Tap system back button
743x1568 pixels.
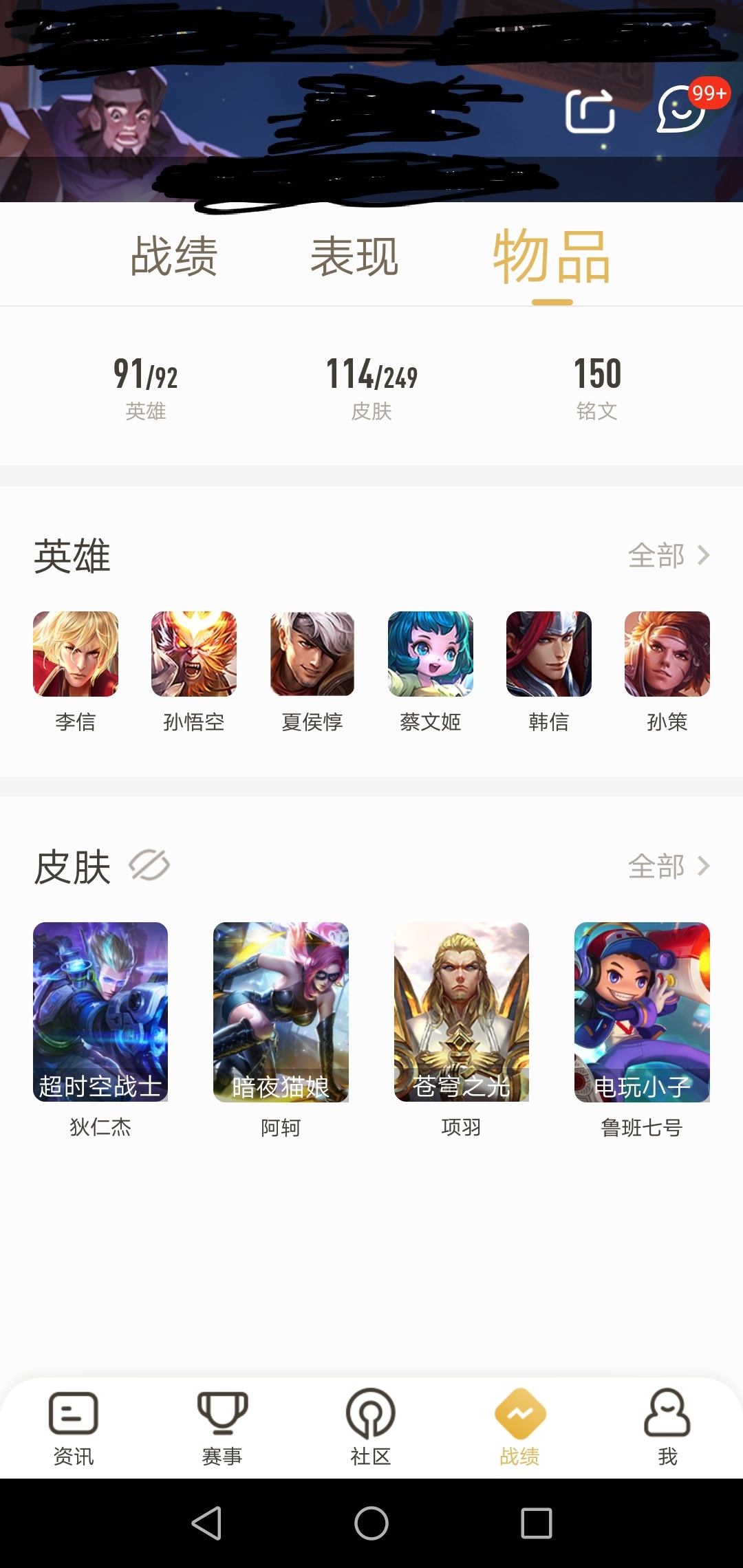point(206,1523)
